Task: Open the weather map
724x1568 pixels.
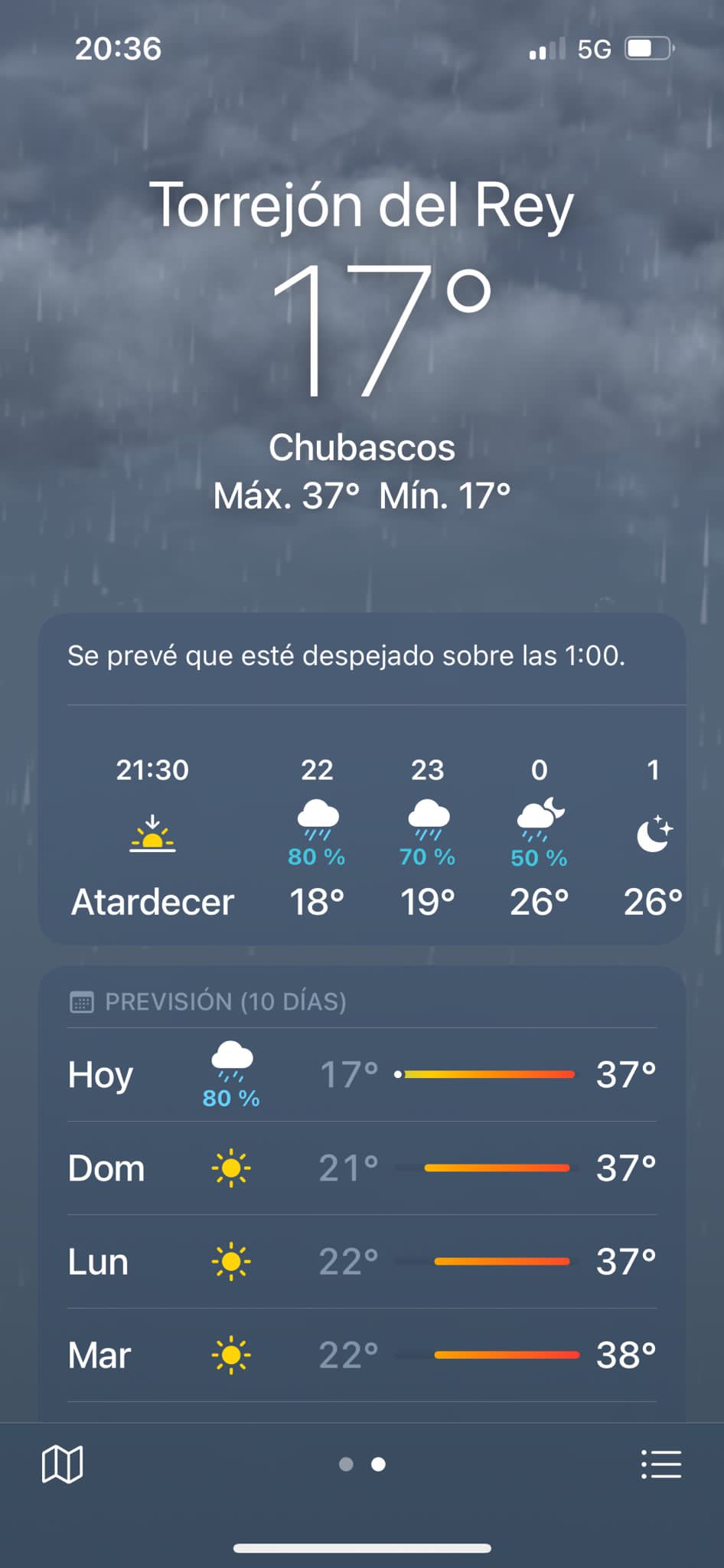Action: coord(62,1464)
